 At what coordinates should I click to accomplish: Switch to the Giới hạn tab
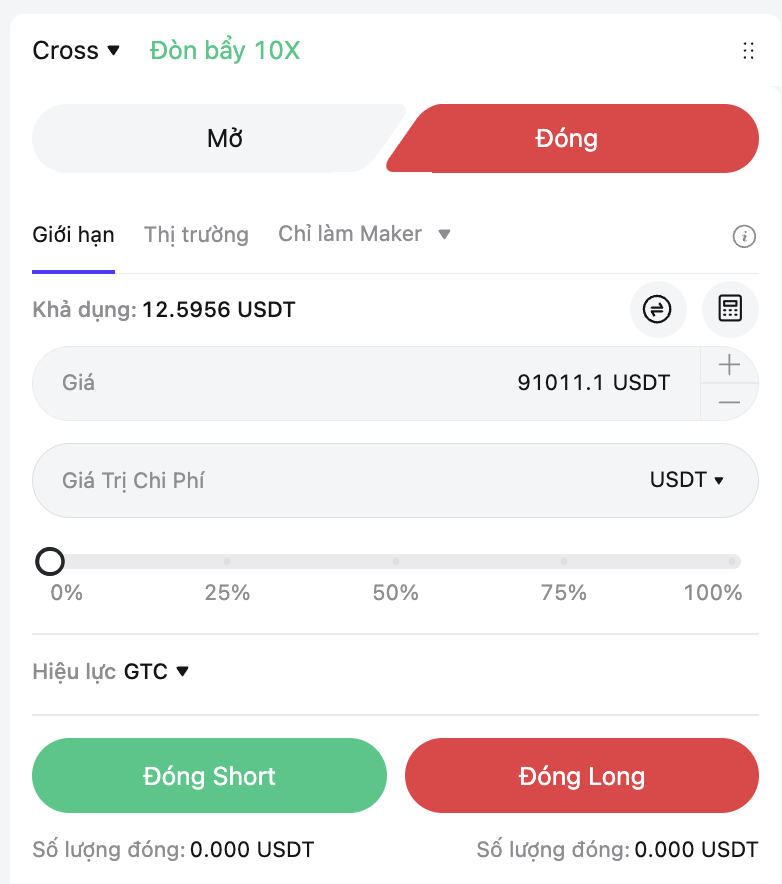tap(74, 234)
